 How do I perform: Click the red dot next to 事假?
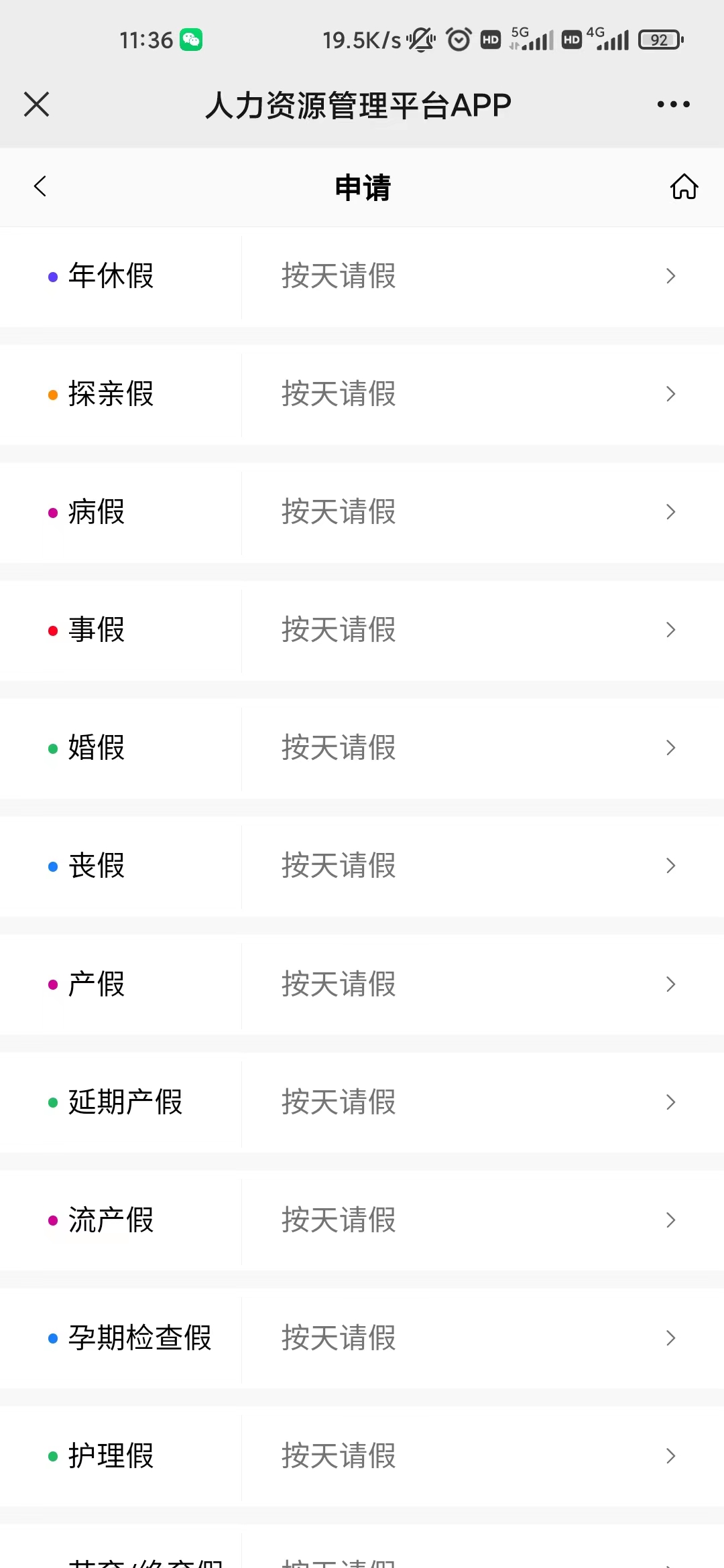52,630
